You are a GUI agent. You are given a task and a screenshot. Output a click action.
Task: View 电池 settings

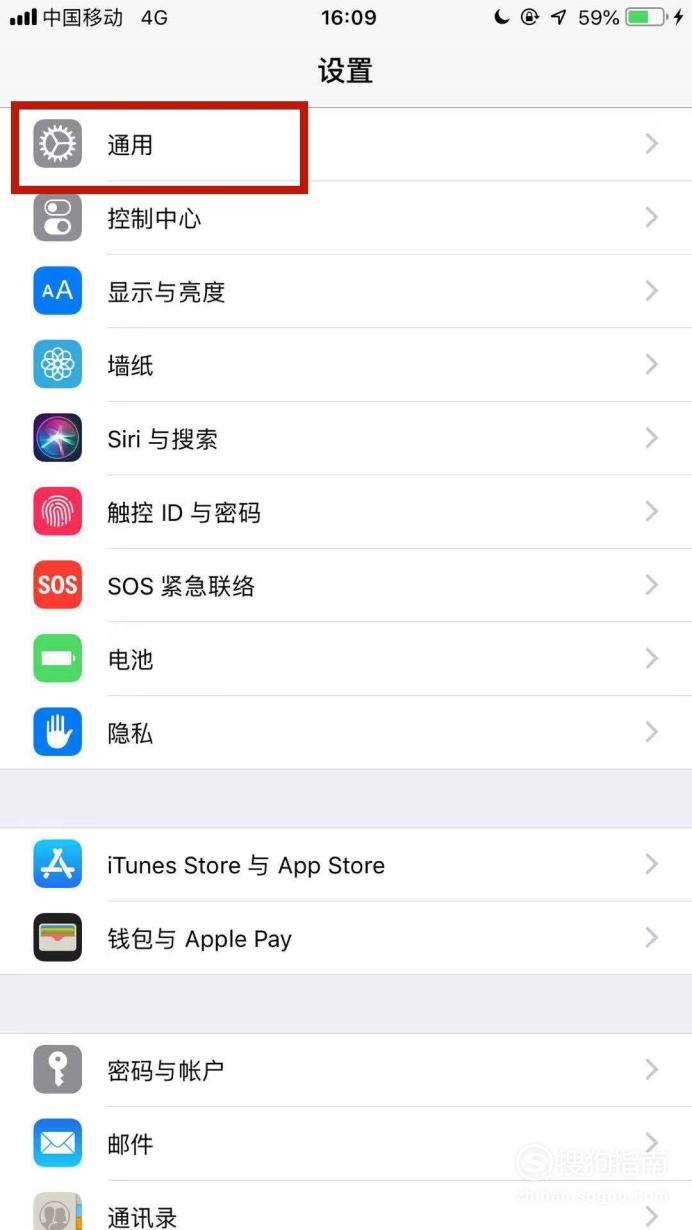tap(346, 659)
